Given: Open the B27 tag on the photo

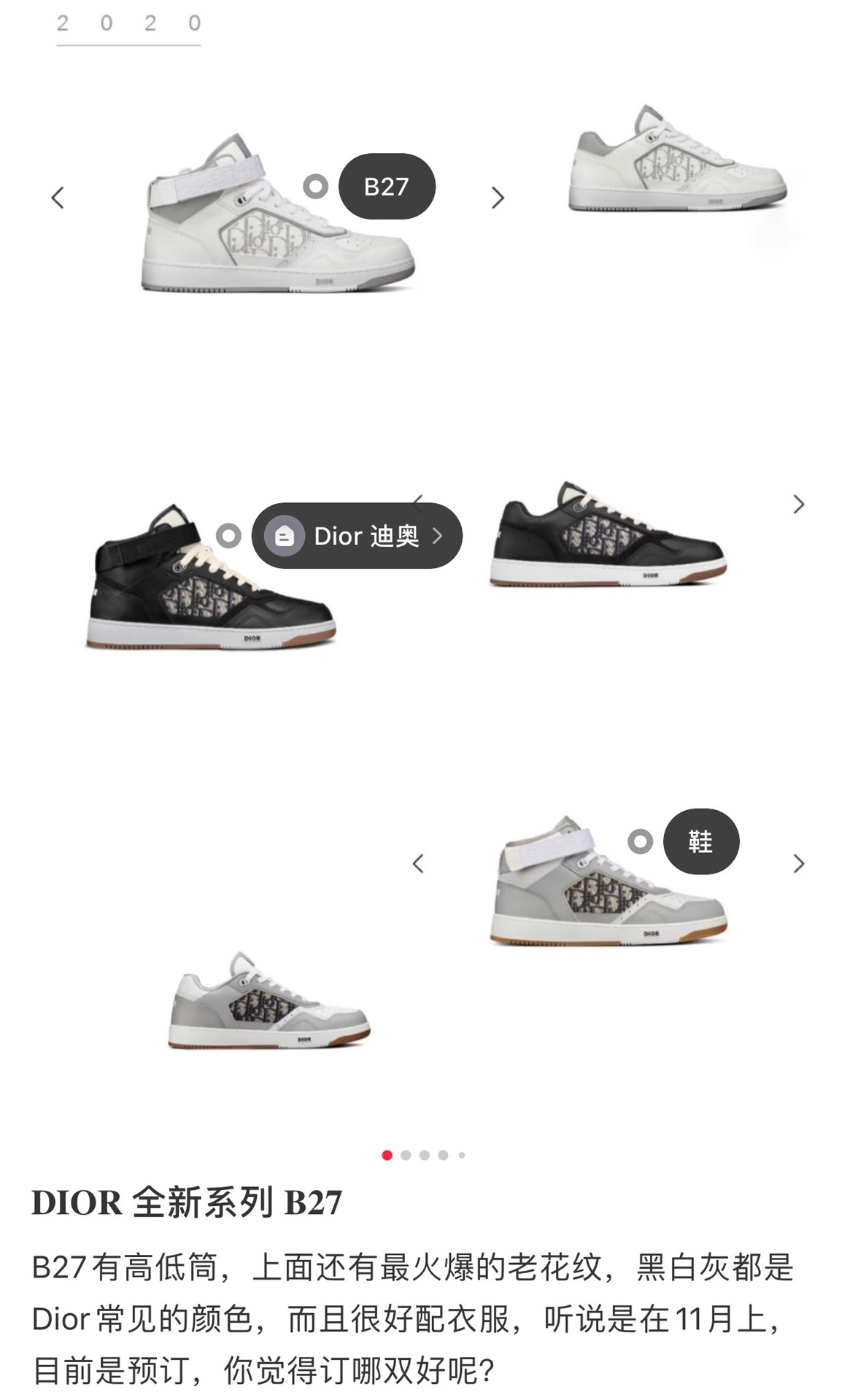Looking at the screenshot, I should pyautogui.click(x=387, y=187).
